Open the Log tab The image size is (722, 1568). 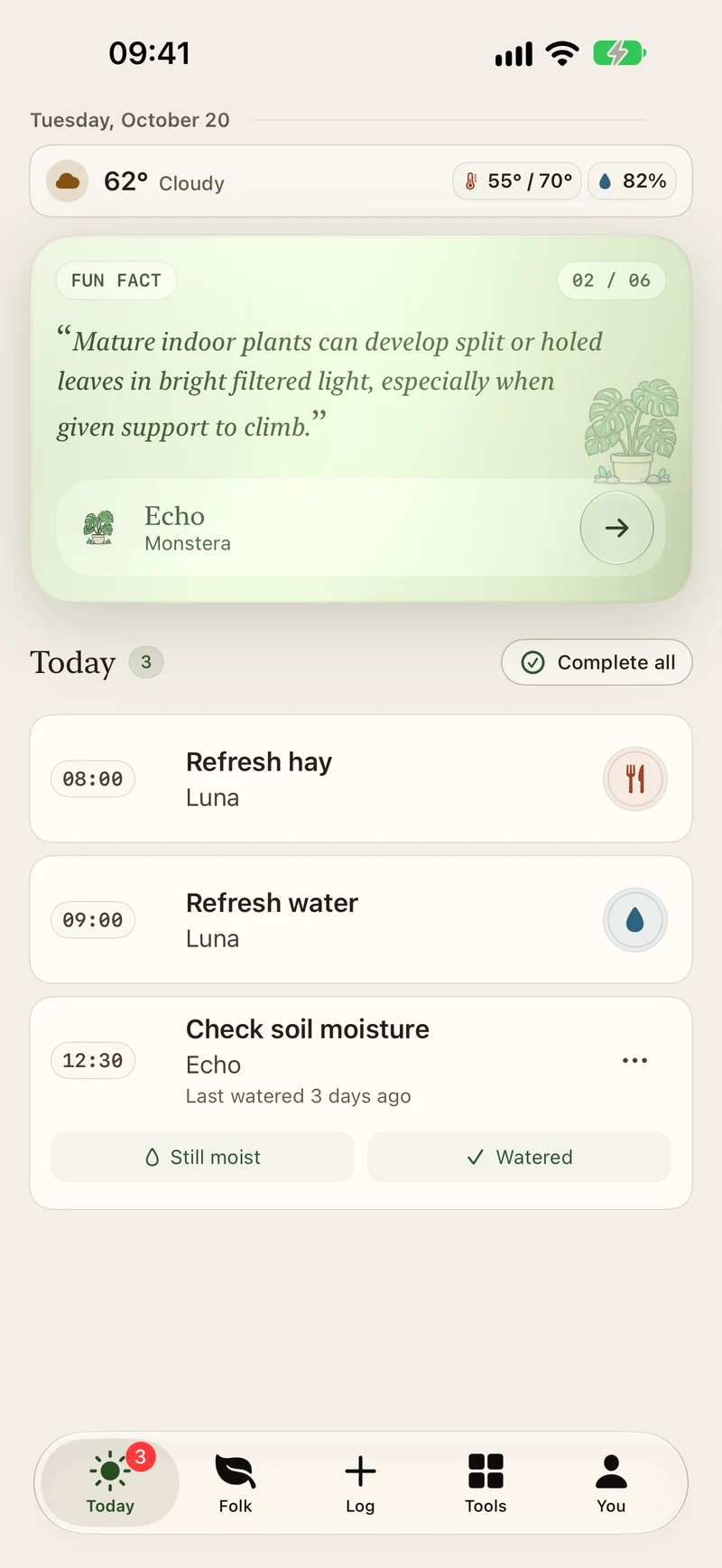pos(360,1483)
